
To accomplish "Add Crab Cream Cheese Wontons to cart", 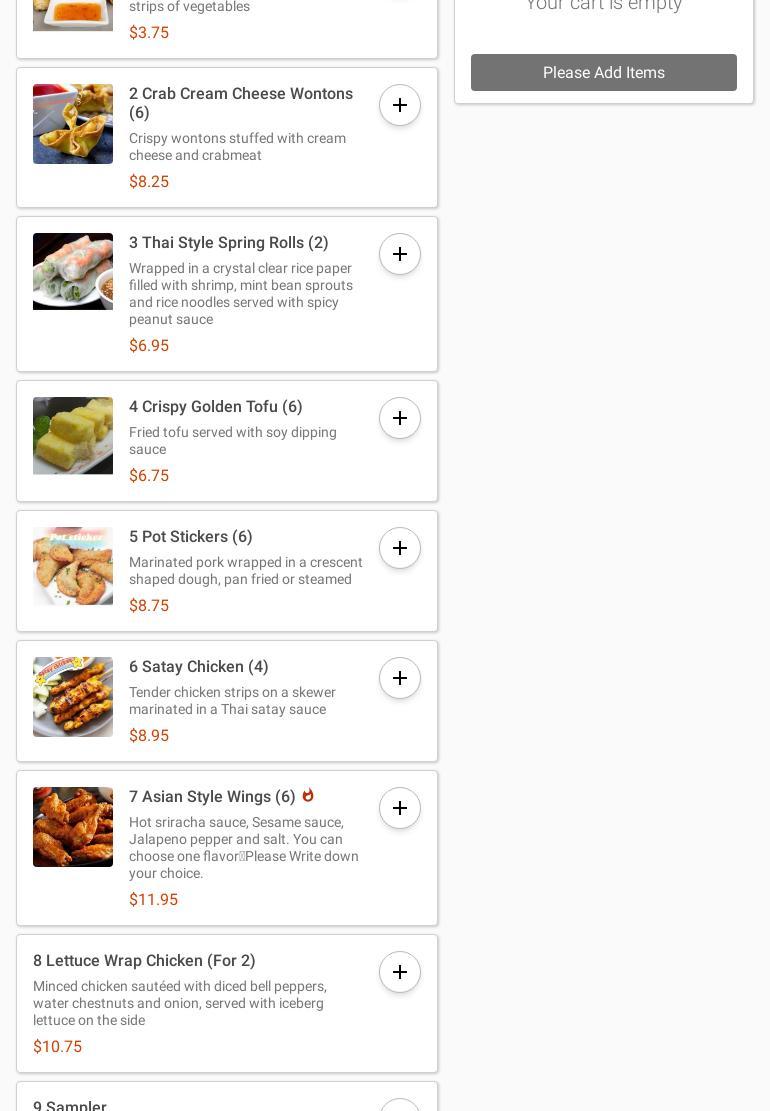I will click(400, 105).
